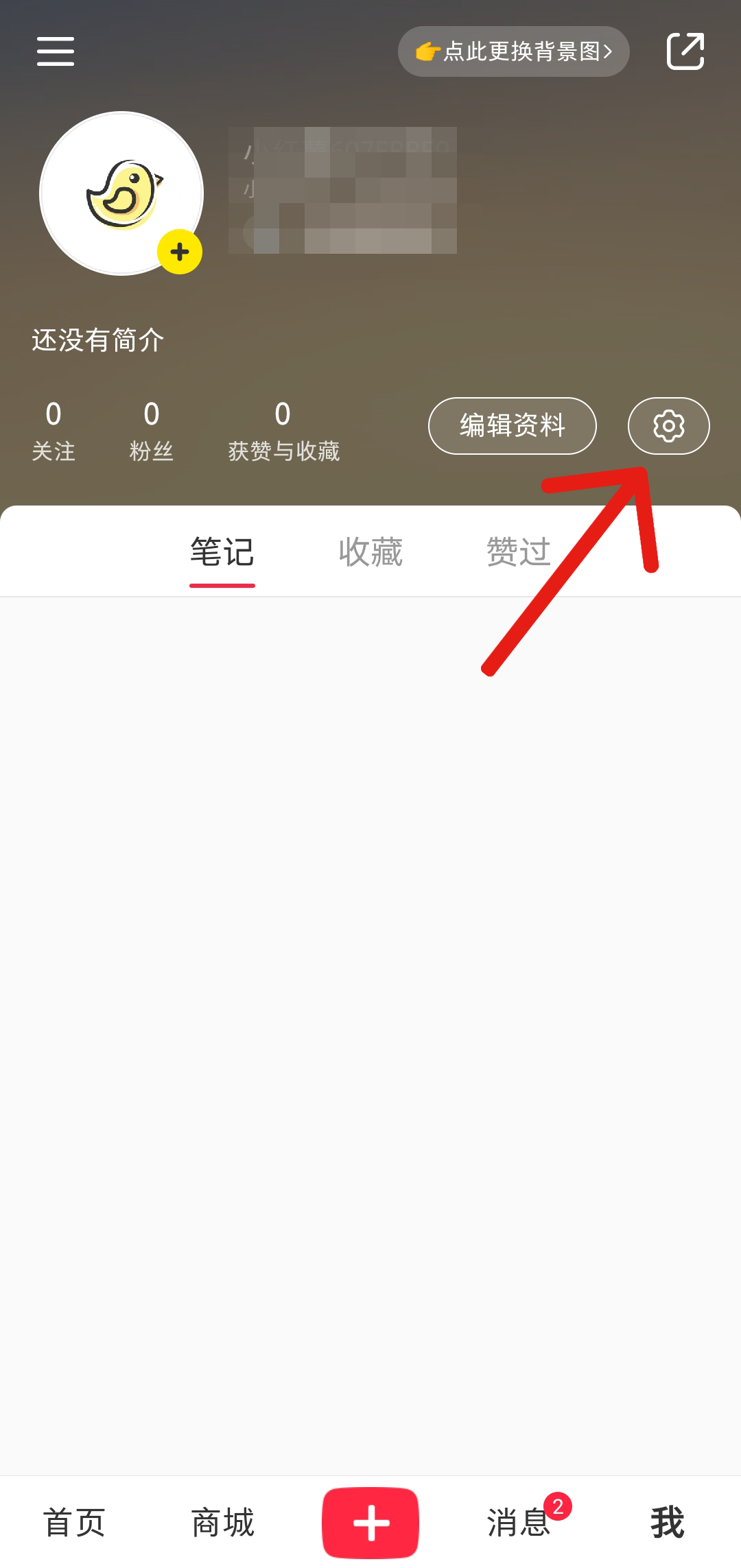Open 获赞与收藏 stats
The image size is (741, 1568).
point(283,431)
